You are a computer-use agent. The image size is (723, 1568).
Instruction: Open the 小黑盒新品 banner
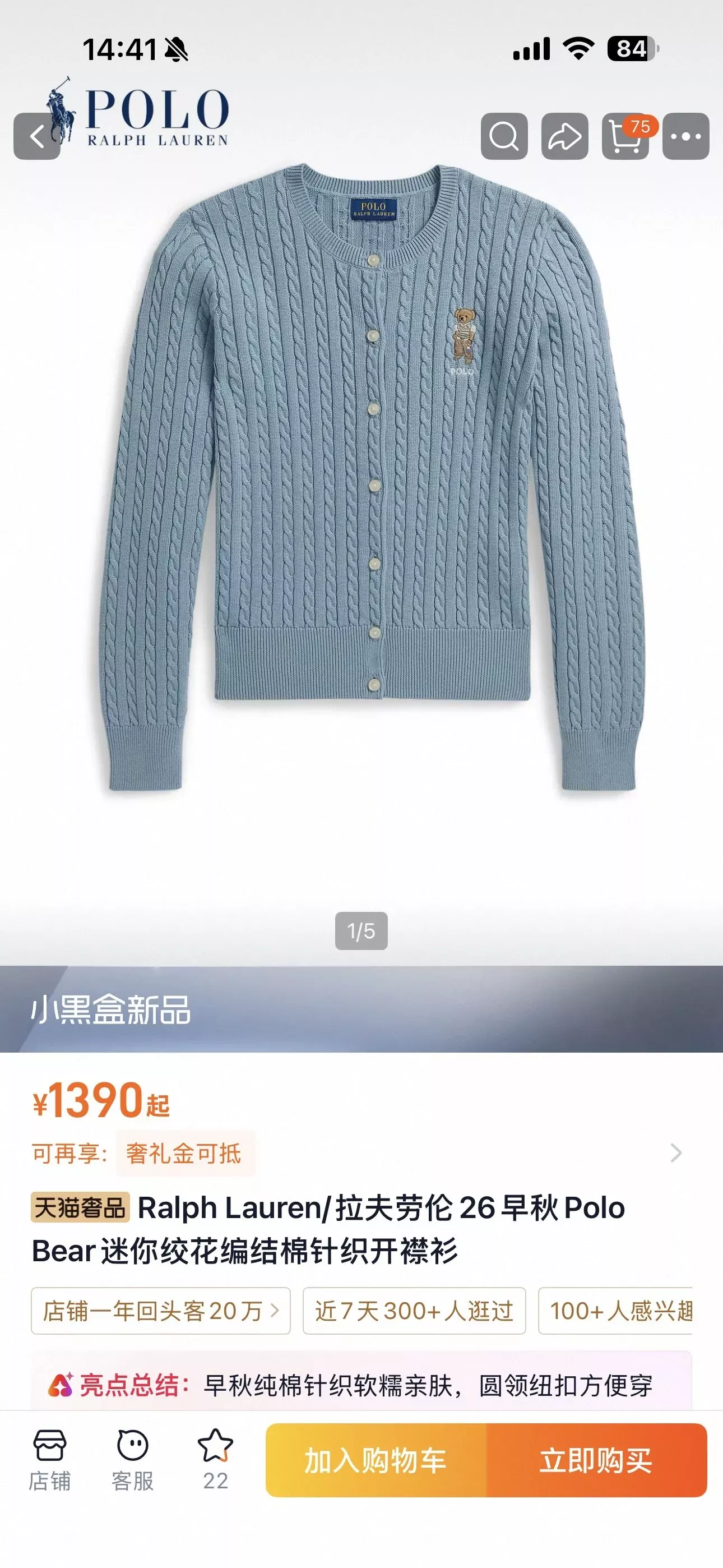(361, 1009)
